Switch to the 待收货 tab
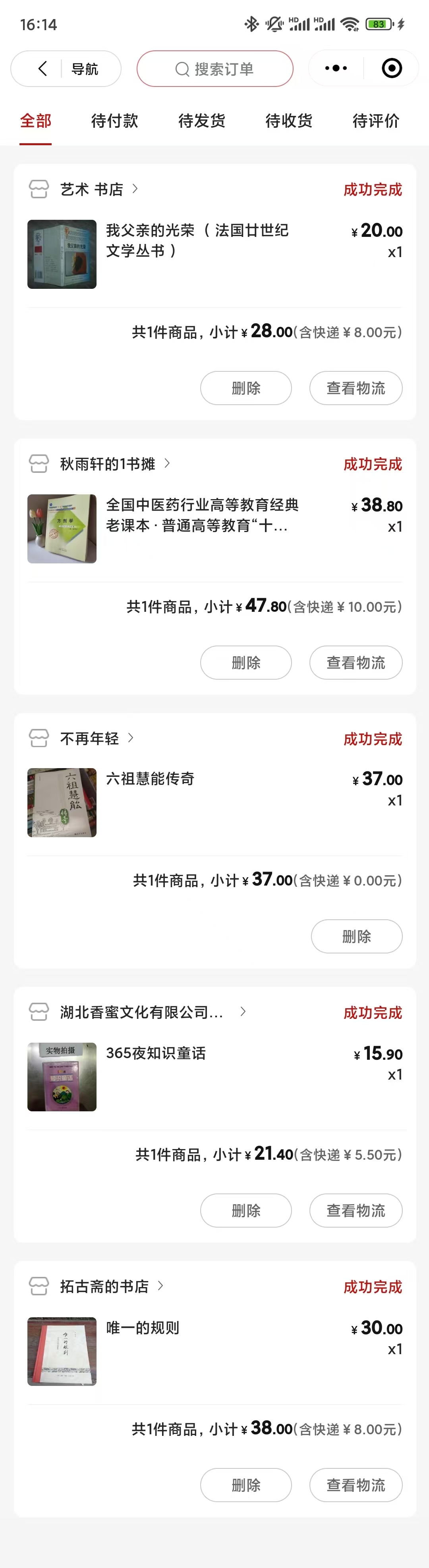 [x=289, y=121]
